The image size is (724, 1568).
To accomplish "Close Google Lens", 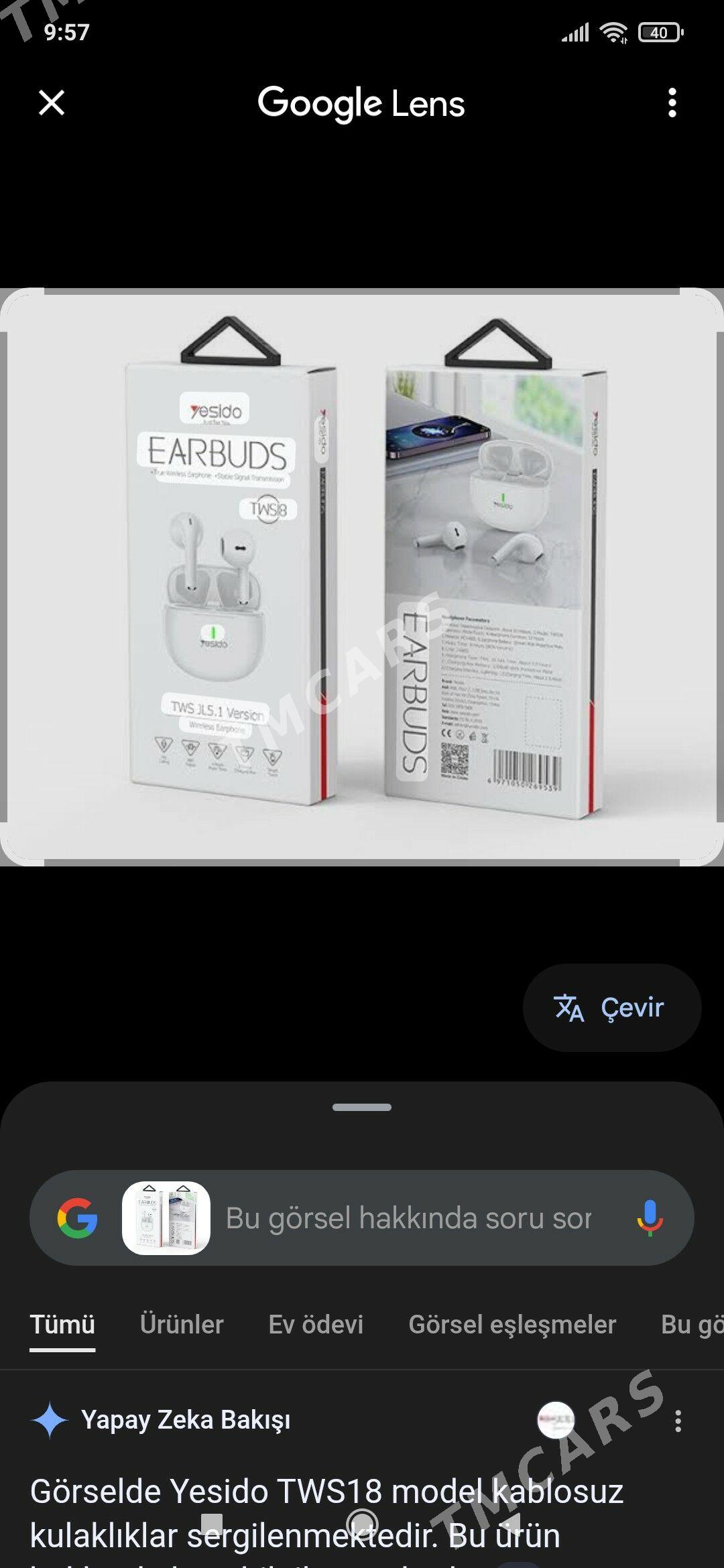I will click(52, 103).
